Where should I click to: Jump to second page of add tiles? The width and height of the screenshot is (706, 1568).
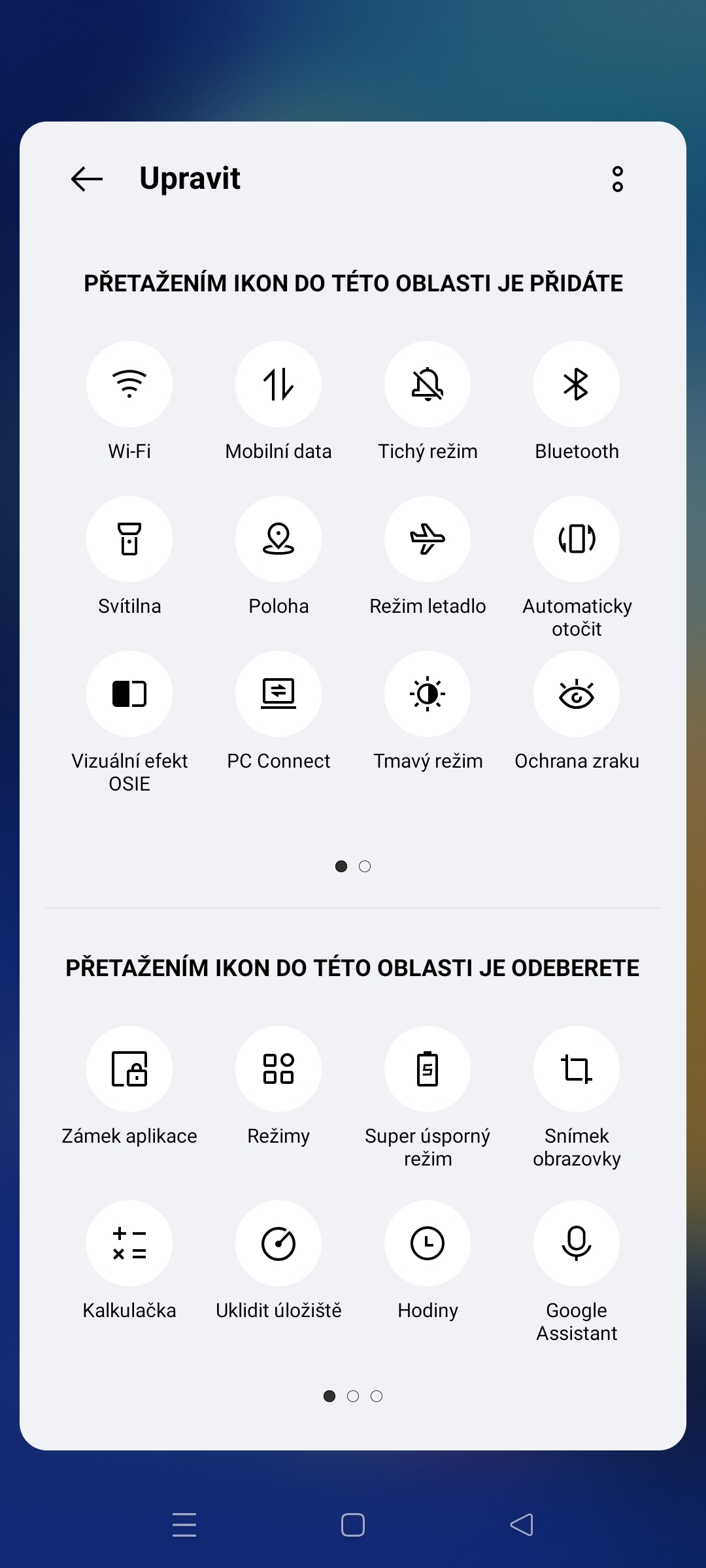coord(365,866)
